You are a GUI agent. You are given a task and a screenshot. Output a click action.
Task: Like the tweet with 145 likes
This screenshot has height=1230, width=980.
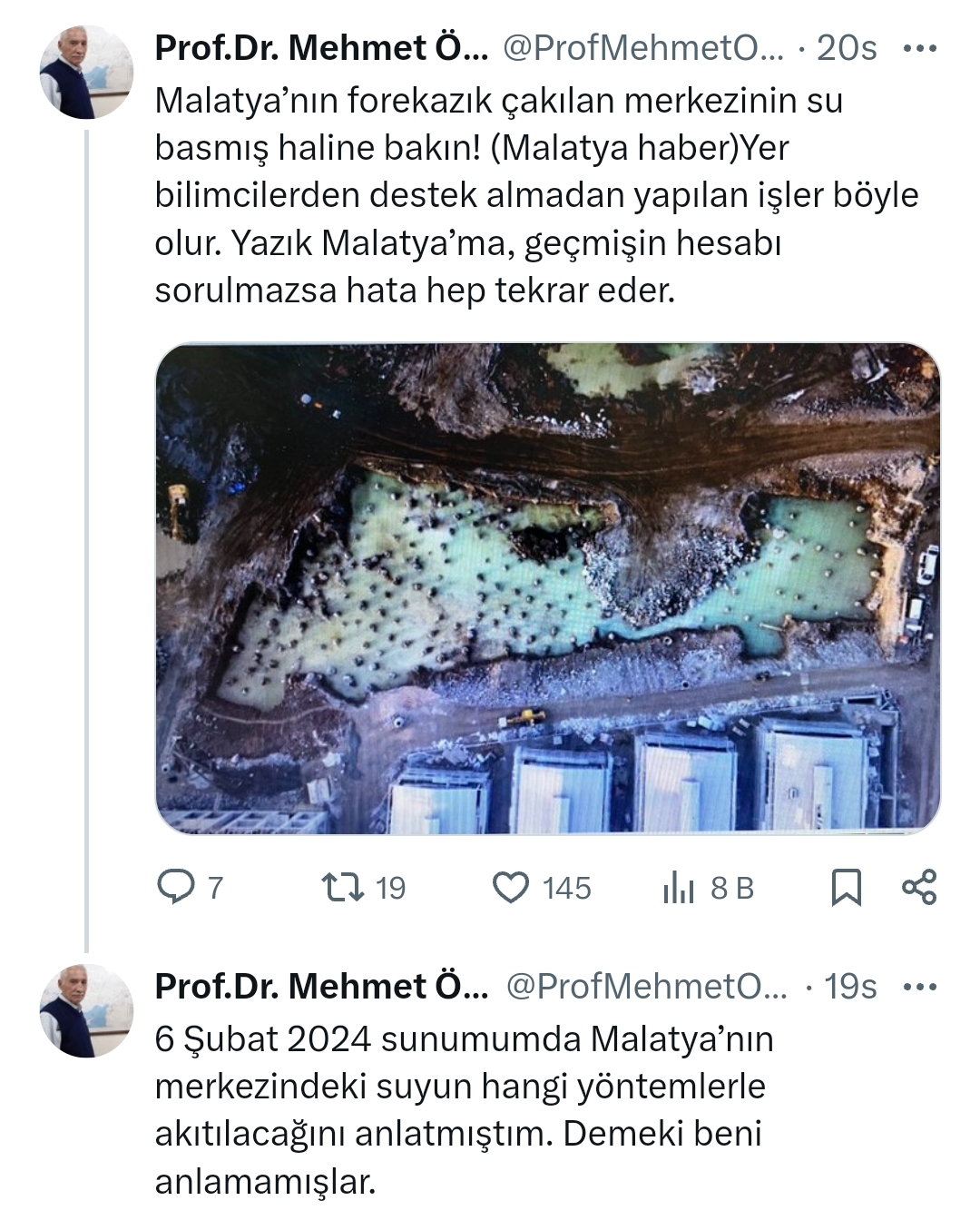(511, 887)
